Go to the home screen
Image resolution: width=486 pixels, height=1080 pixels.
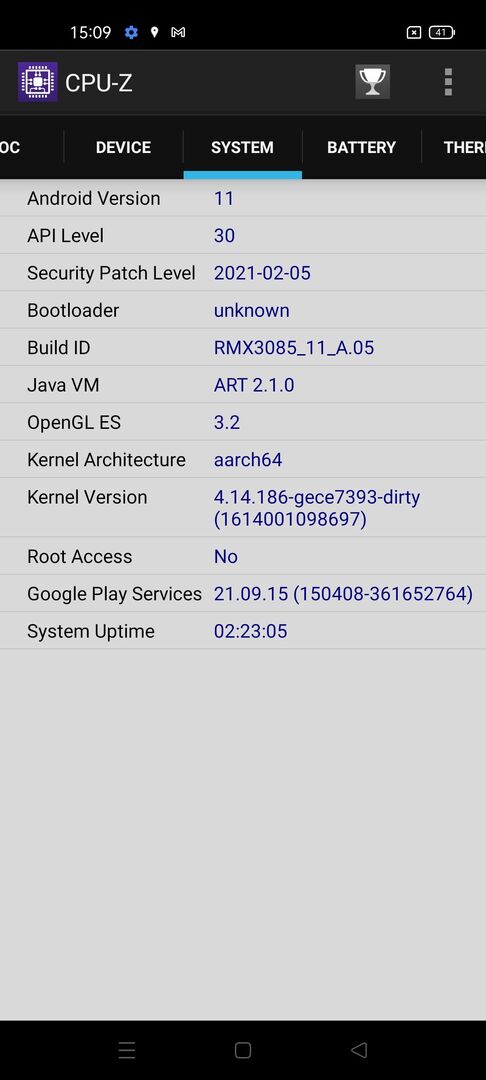point(242,1050)
